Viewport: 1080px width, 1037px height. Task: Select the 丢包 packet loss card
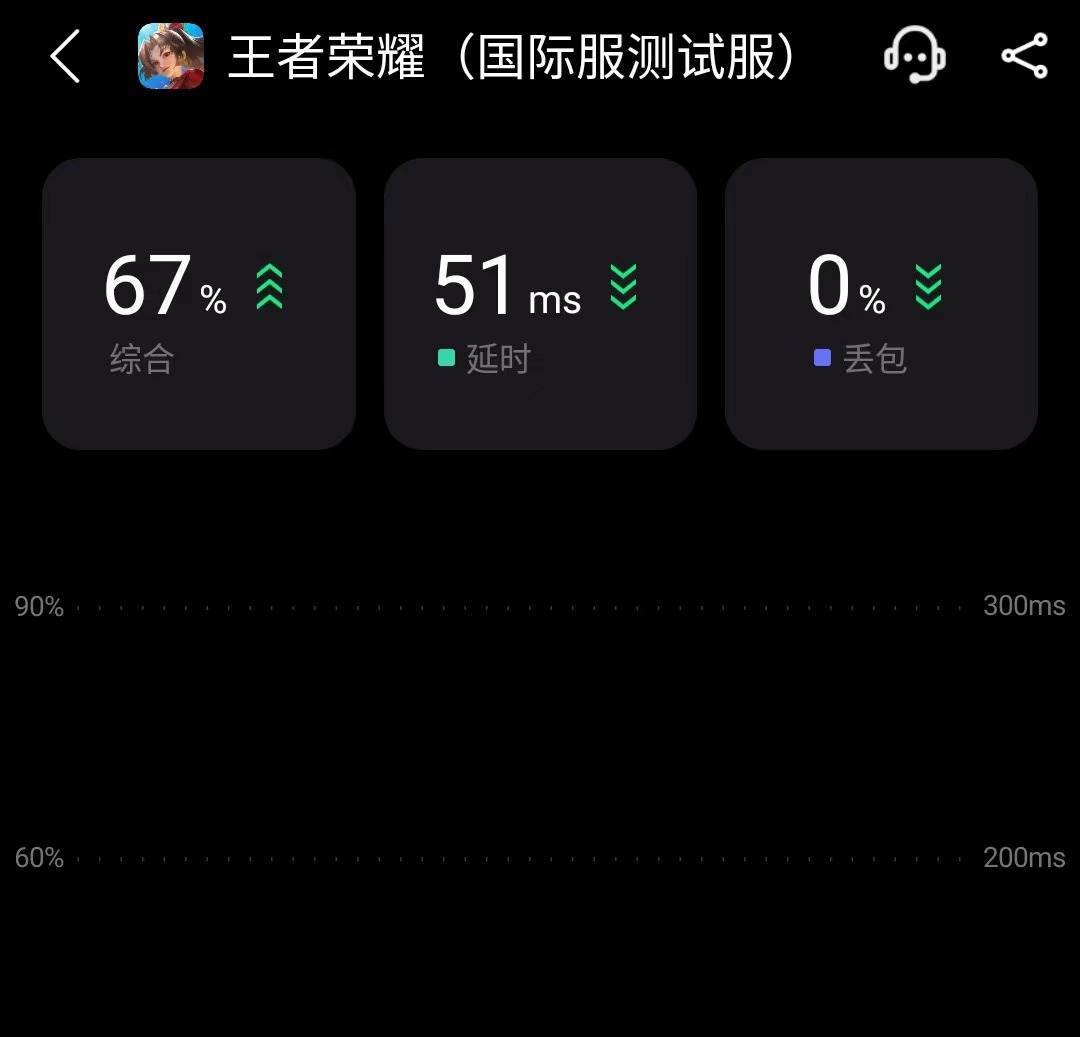881,304
